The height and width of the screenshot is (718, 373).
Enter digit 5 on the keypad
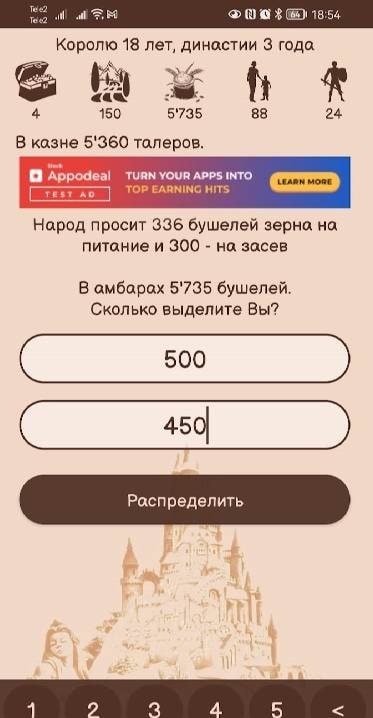point(277,705)
